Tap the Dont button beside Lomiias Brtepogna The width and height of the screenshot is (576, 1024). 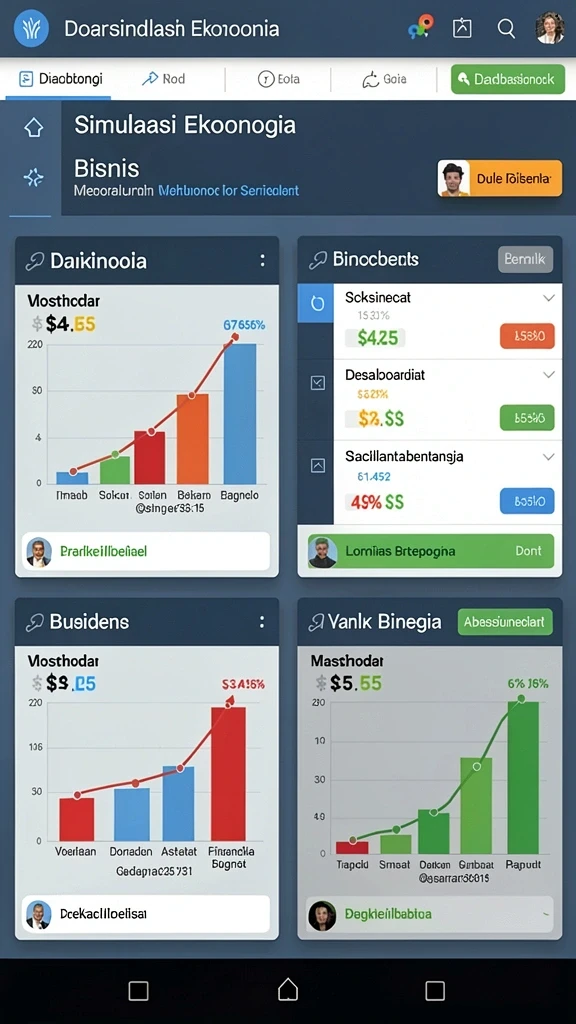pyautogui.click(x=528, y=551)
